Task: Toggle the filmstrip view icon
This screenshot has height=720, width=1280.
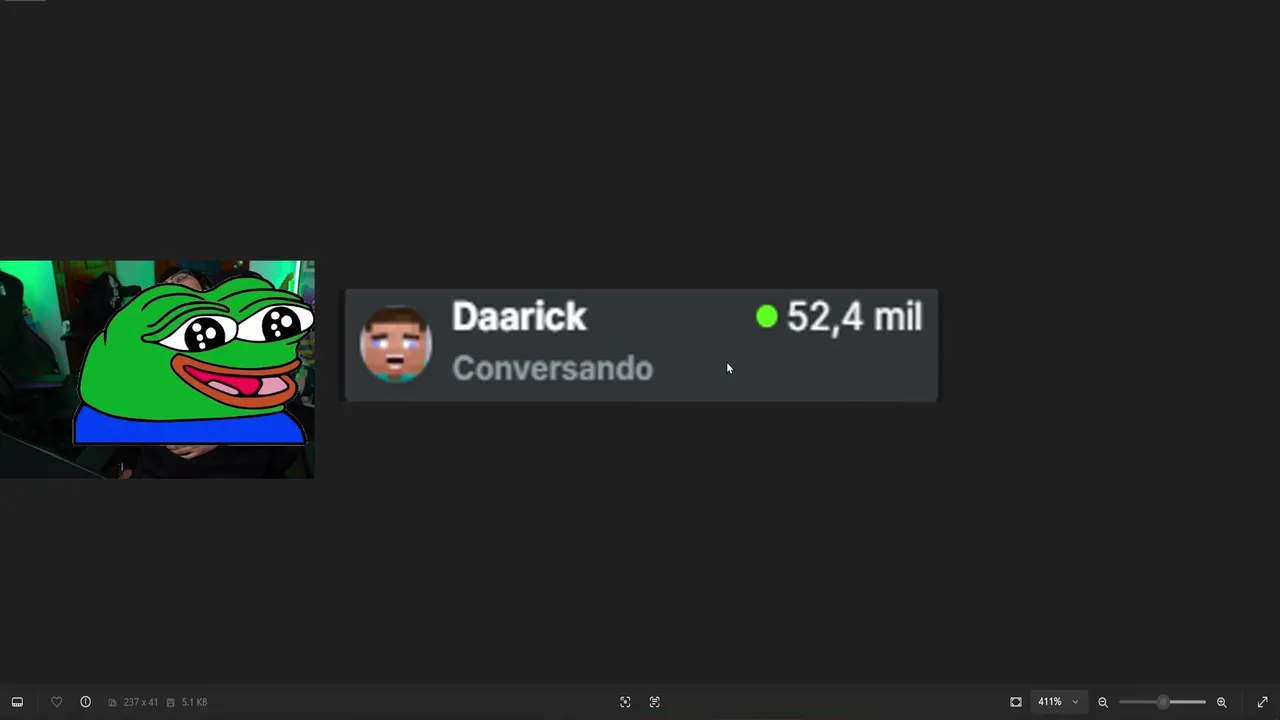Action: coord(17,702)
